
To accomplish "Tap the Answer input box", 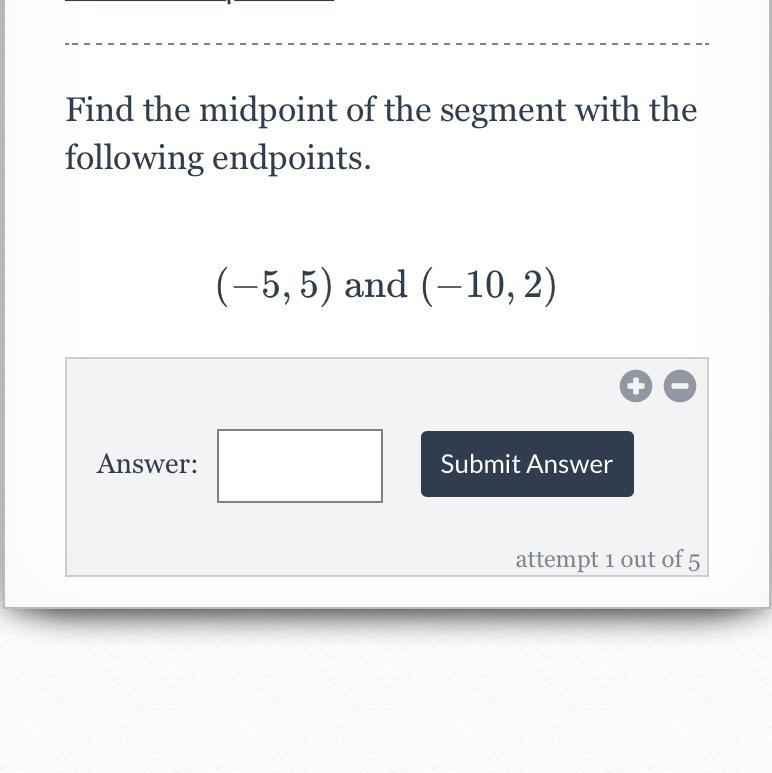I will 300,466.
